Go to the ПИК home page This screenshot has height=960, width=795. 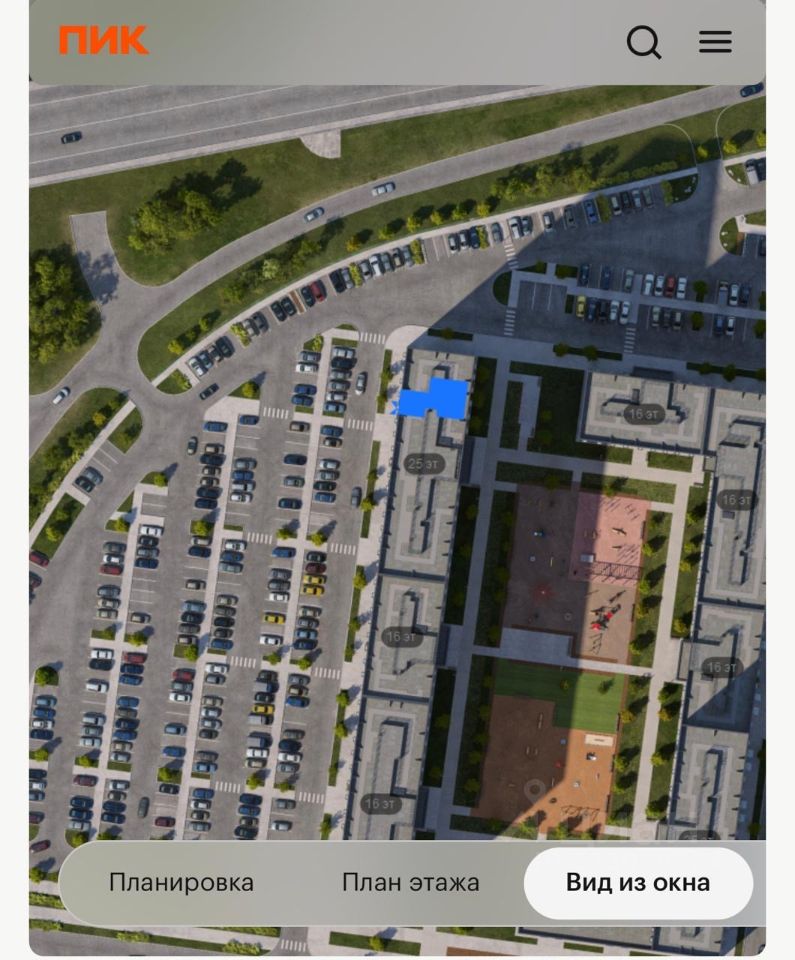pyautogui.click(x=103, y=41)
